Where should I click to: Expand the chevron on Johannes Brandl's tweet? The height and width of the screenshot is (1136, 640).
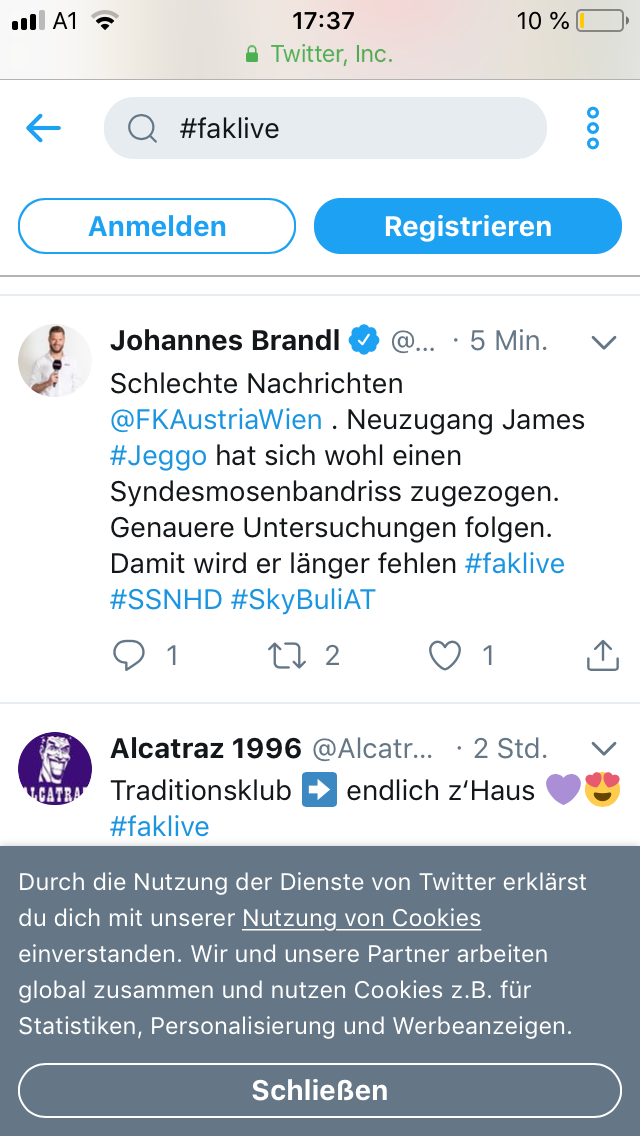tap(604, 342)
